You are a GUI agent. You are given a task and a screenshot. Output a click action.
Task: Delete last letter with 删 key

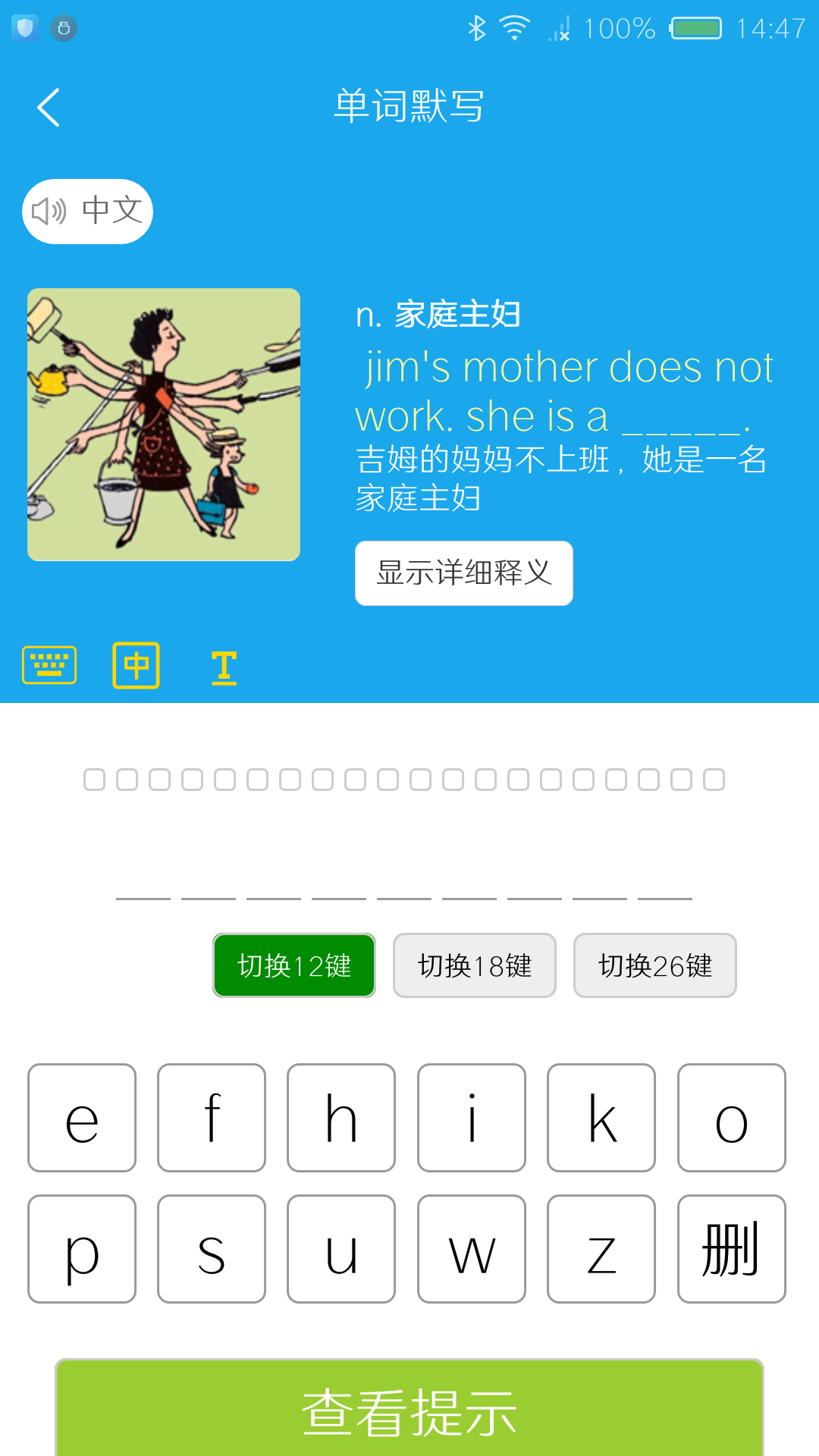[731, 1249]
